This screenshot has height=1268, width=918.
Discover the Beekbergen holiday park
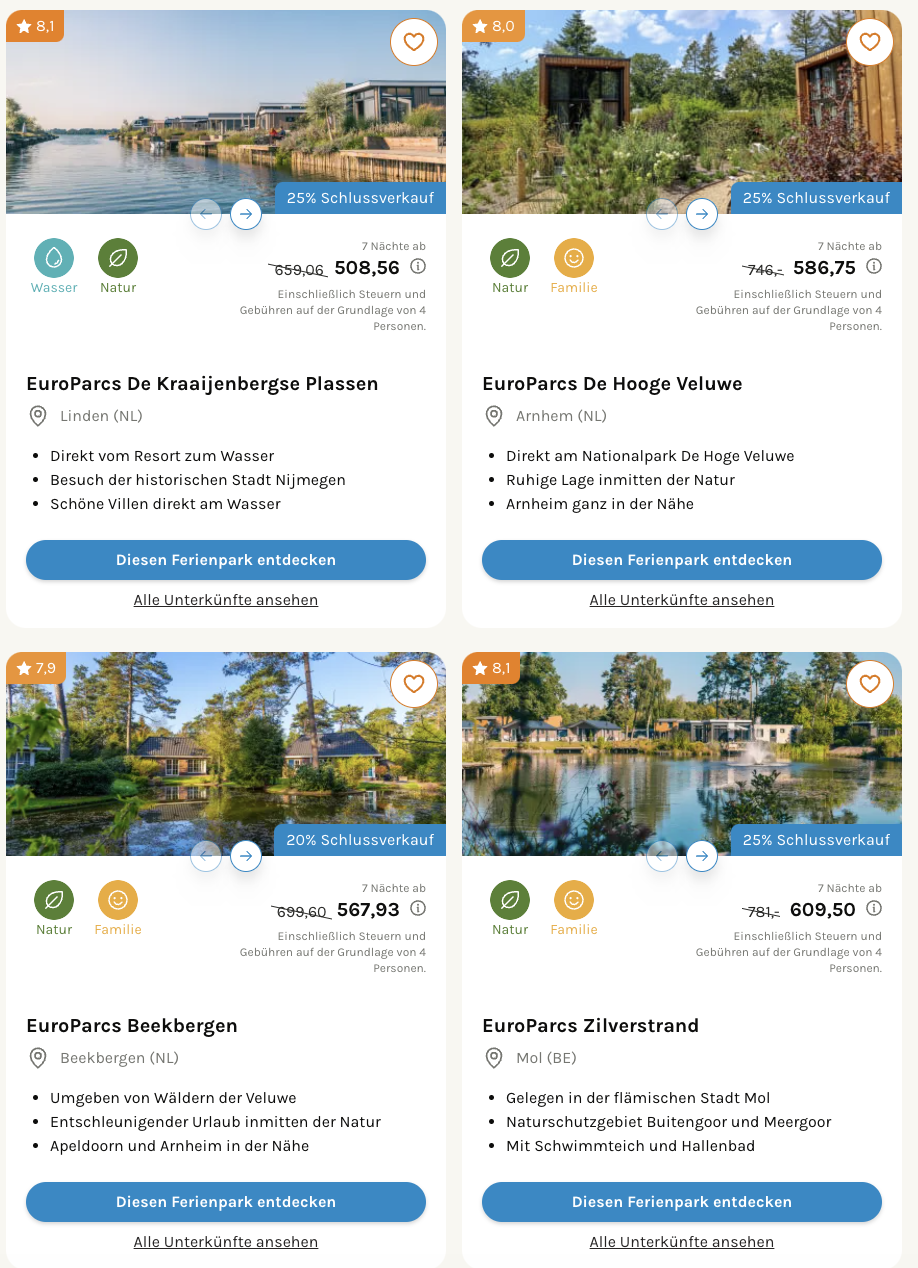pyautogui.click(x=226, y=1202)
